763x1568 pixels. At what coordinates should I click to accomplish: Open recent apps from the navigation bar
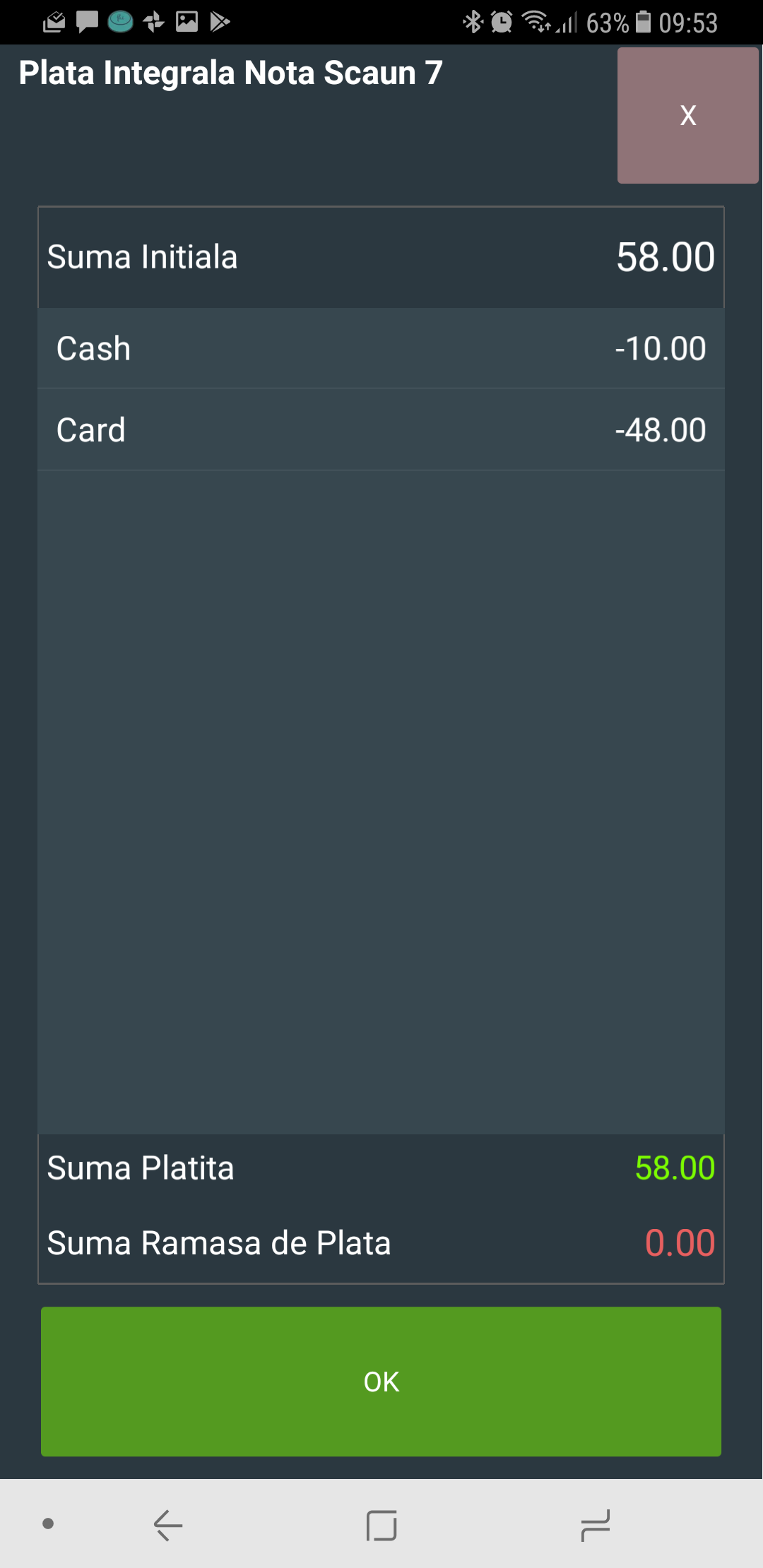click(x=595, y=1525)
